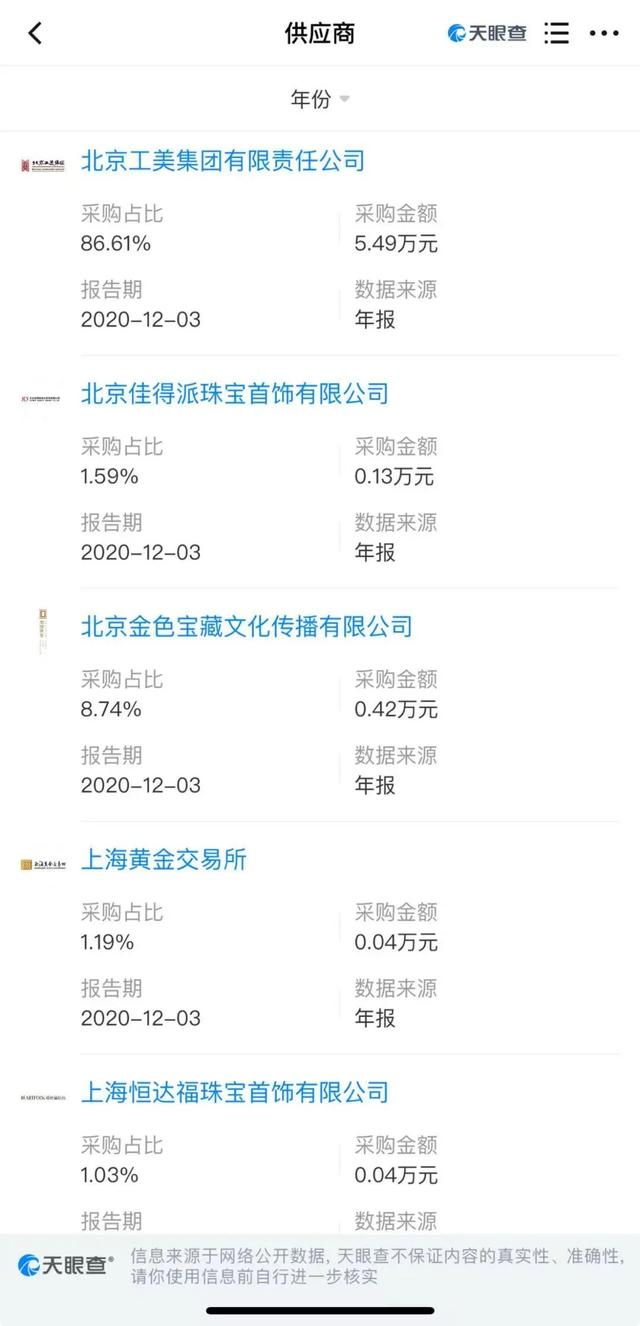
Task: View 上海恒达福珠宝首饰有限公司 details
Action: coord(234,1093)
